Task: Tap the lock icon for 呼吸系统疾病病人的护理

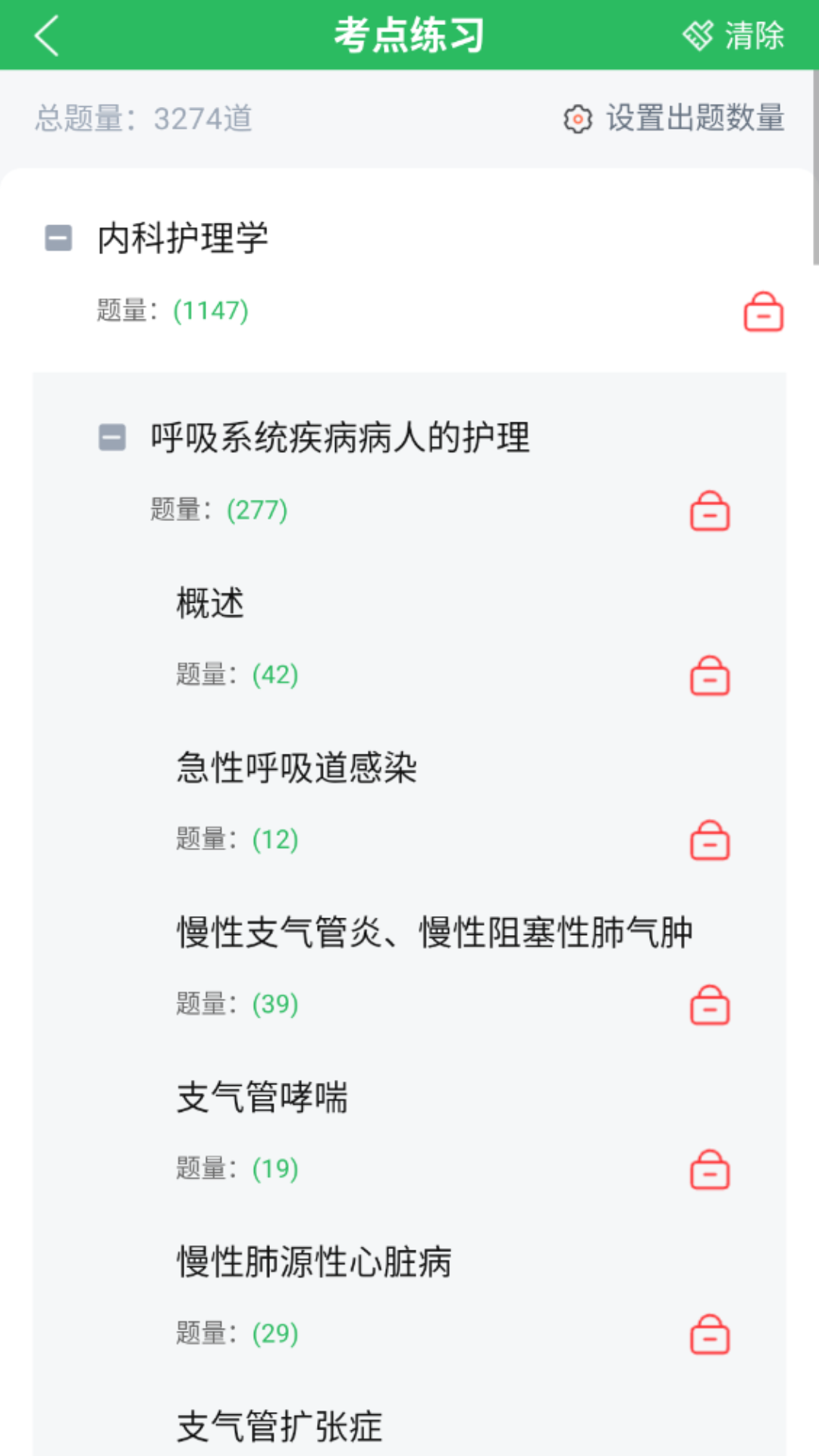Action: coord(710,510)
